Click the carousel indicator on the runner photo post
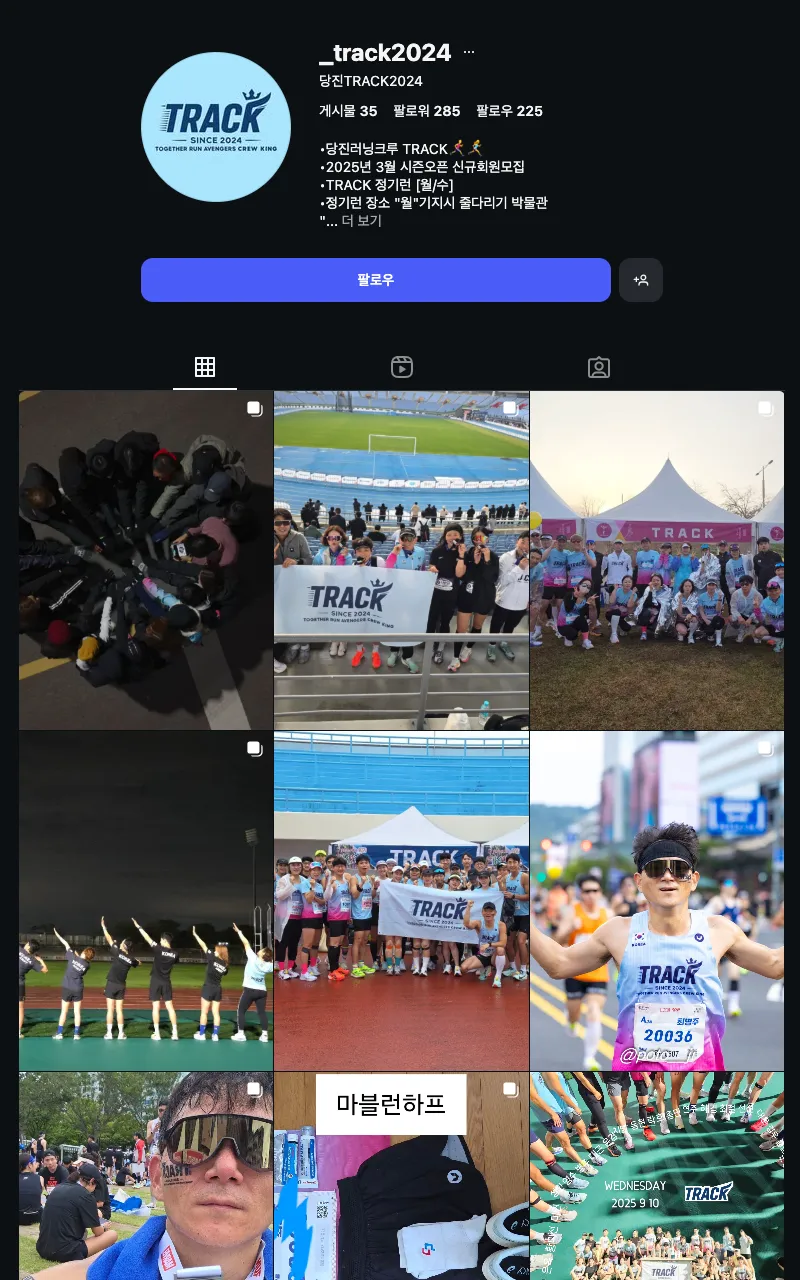This screenshot has height=1280, width=800. point(765,747)
